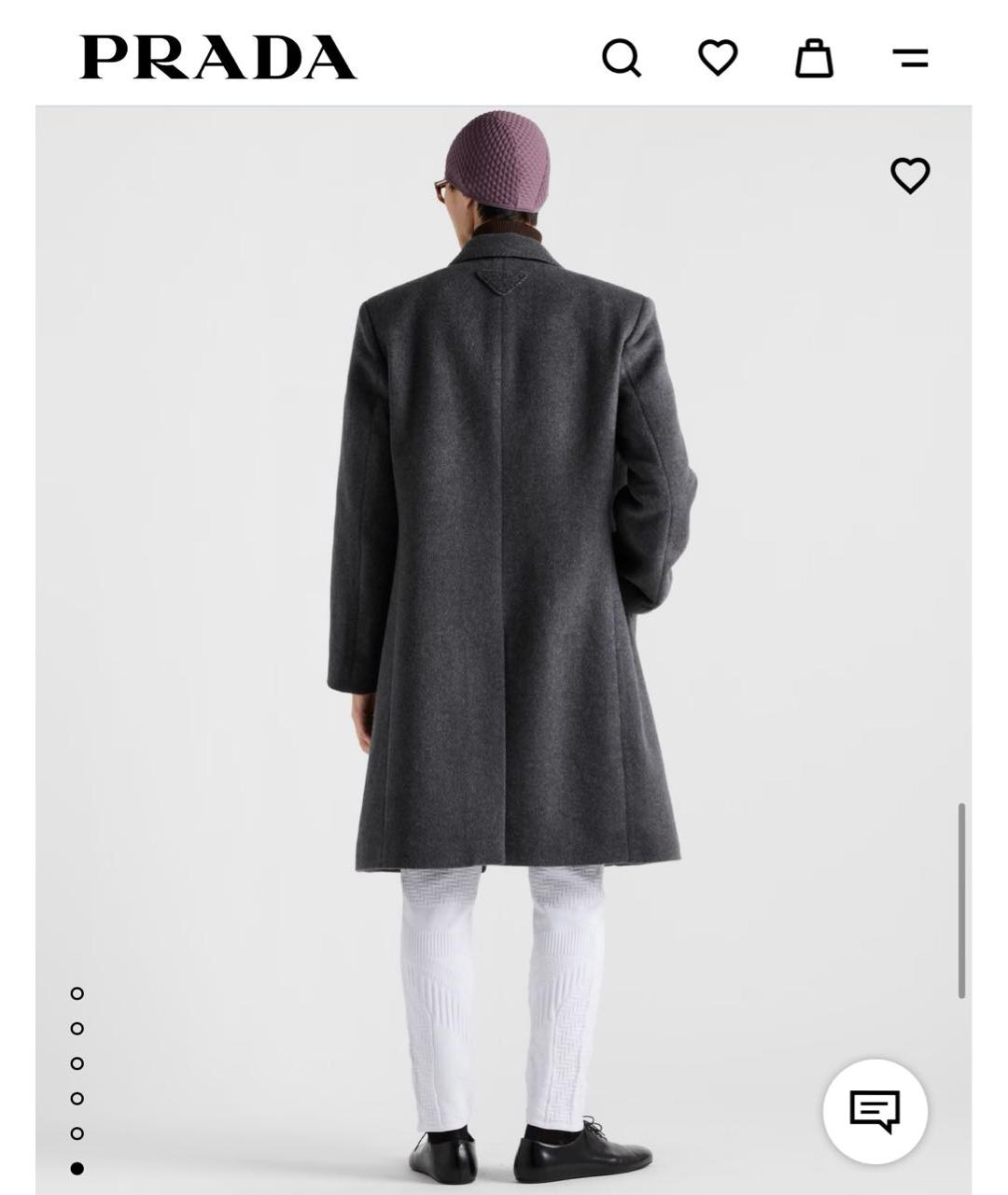
Task: Open the wishlist heart in the header
Action: point(718,58)
